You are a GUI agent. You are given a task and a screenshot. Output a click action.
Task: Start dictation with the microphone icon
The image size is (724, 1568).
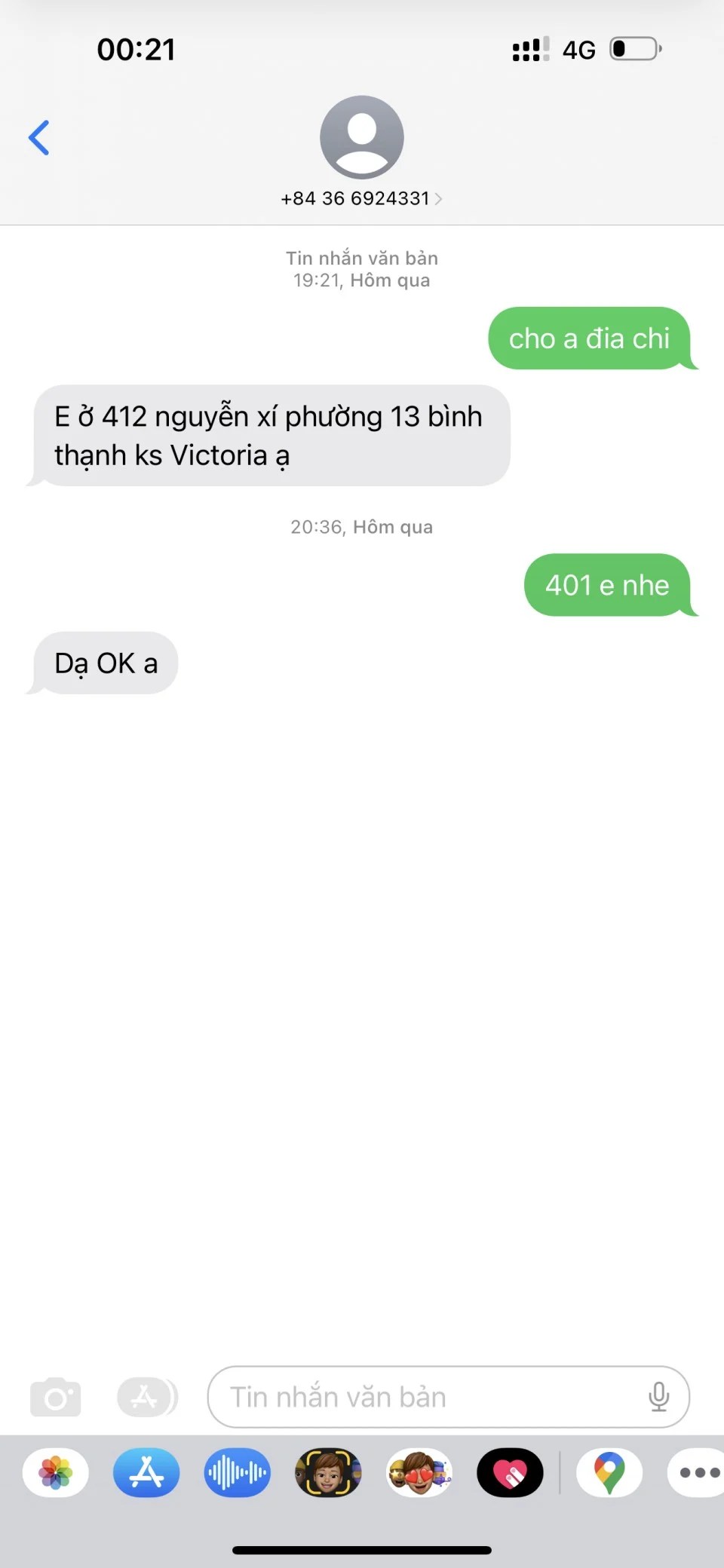[x=658, y=1397]
